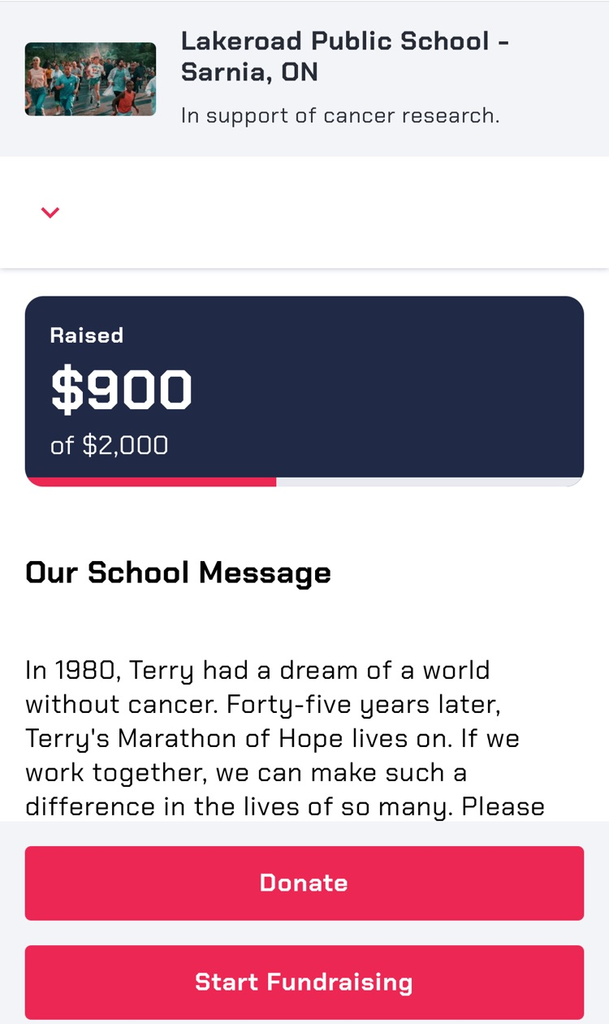Expand the section with the red chevron
The image size is (609, 1024).
(x=50, y=212)
